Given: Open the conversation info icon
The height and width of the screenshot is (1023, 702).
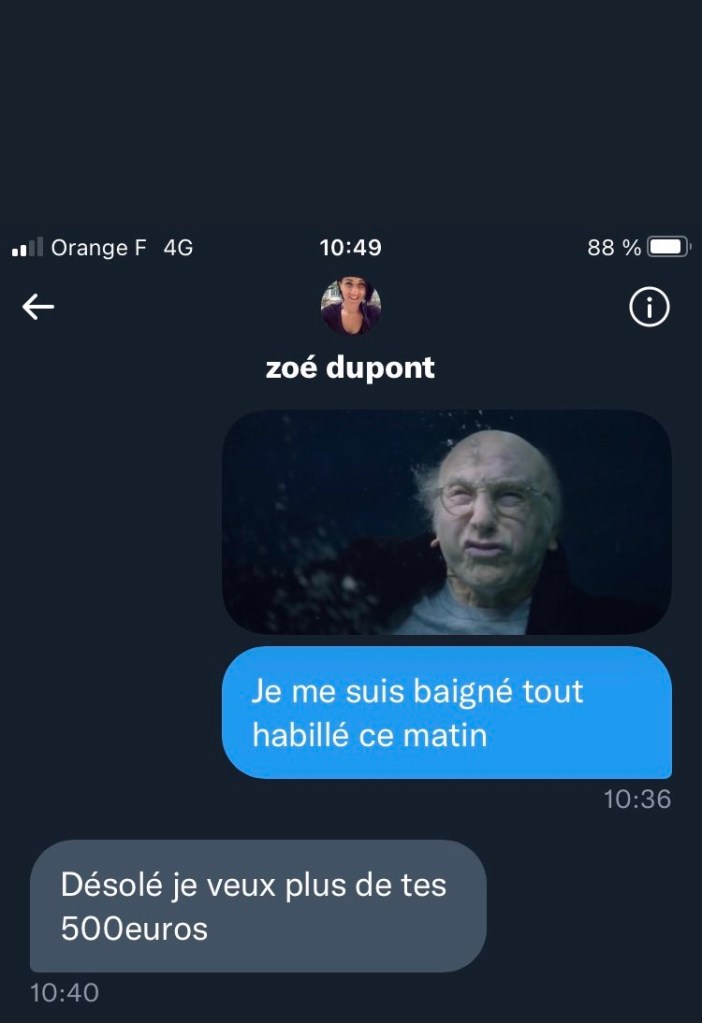Looking at the screenshot, I should click(648, 309).
